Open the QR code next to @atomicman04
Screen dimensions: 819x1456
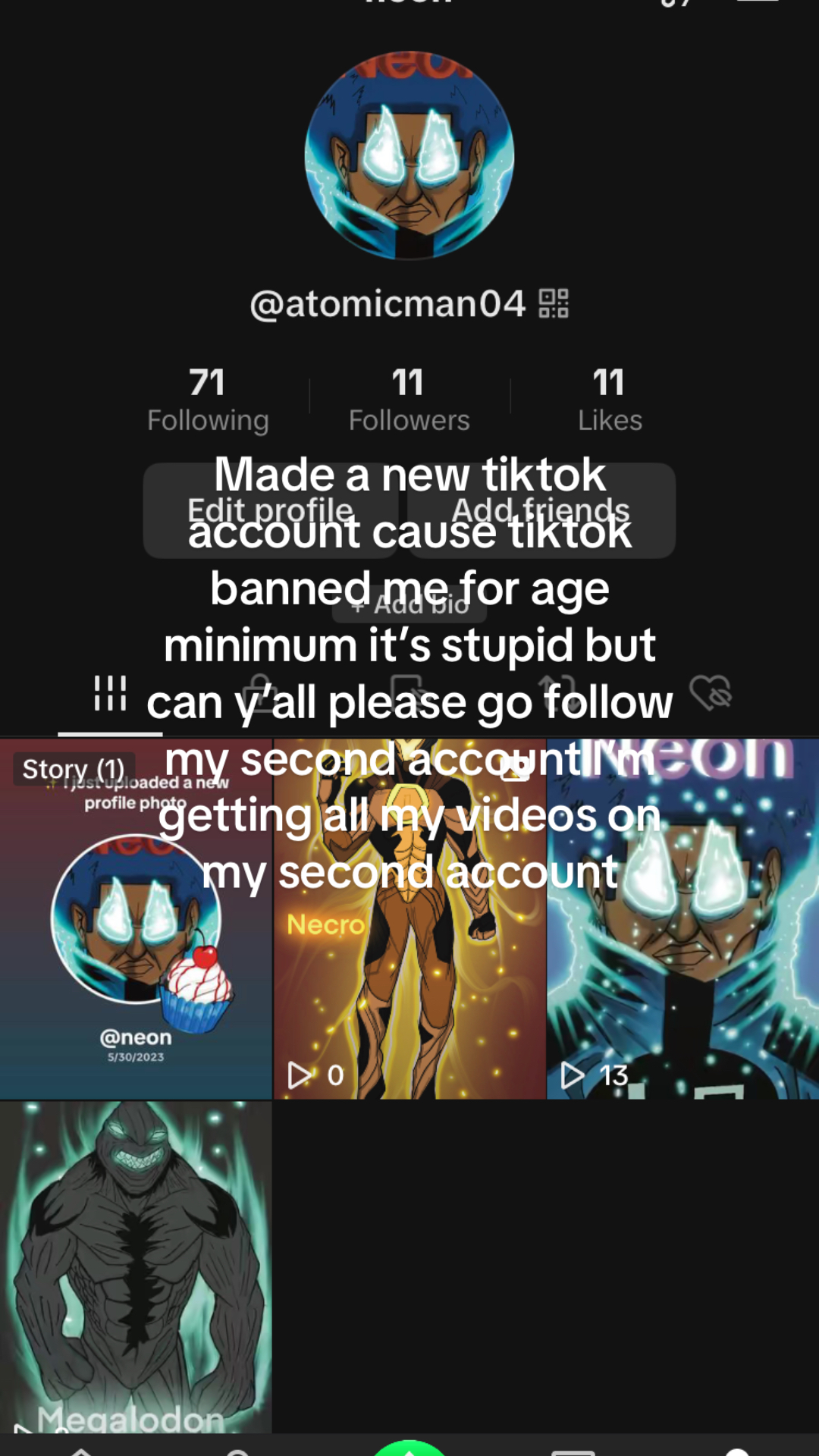(x=554, y=303)
